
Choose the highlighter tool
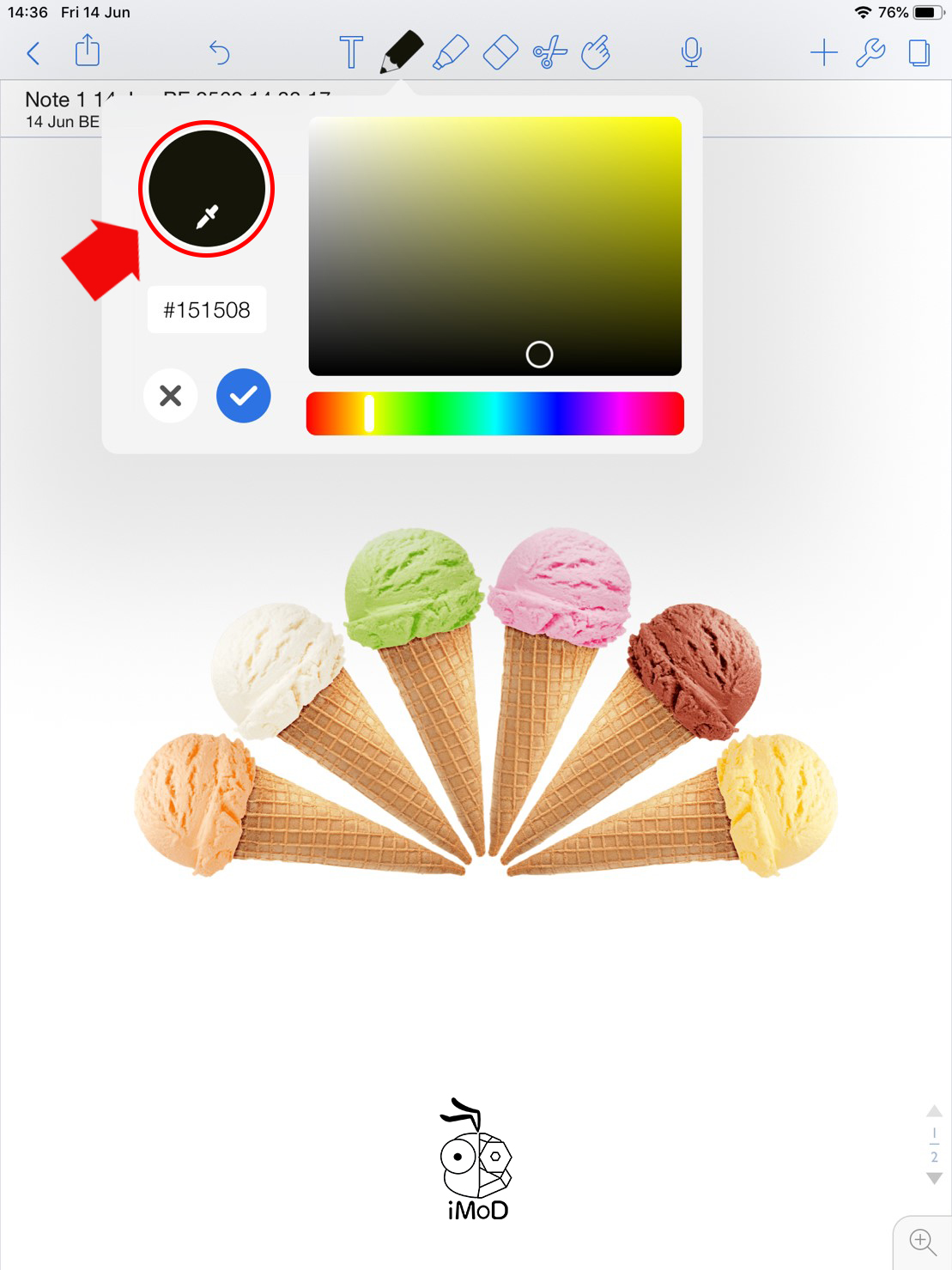click(451, 52)
